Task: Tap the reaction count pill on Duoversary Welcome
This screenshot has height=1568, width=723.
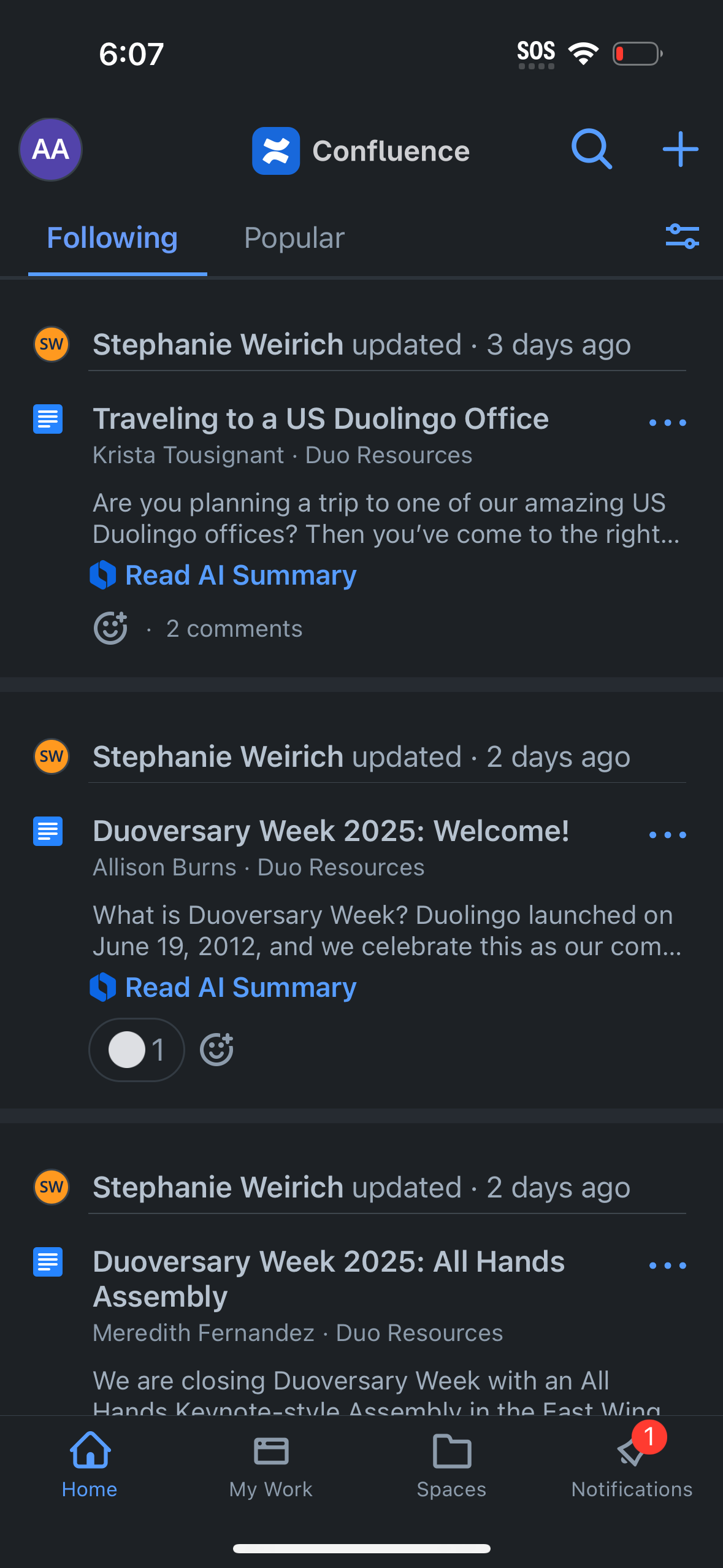Action: click(136, 1049)
